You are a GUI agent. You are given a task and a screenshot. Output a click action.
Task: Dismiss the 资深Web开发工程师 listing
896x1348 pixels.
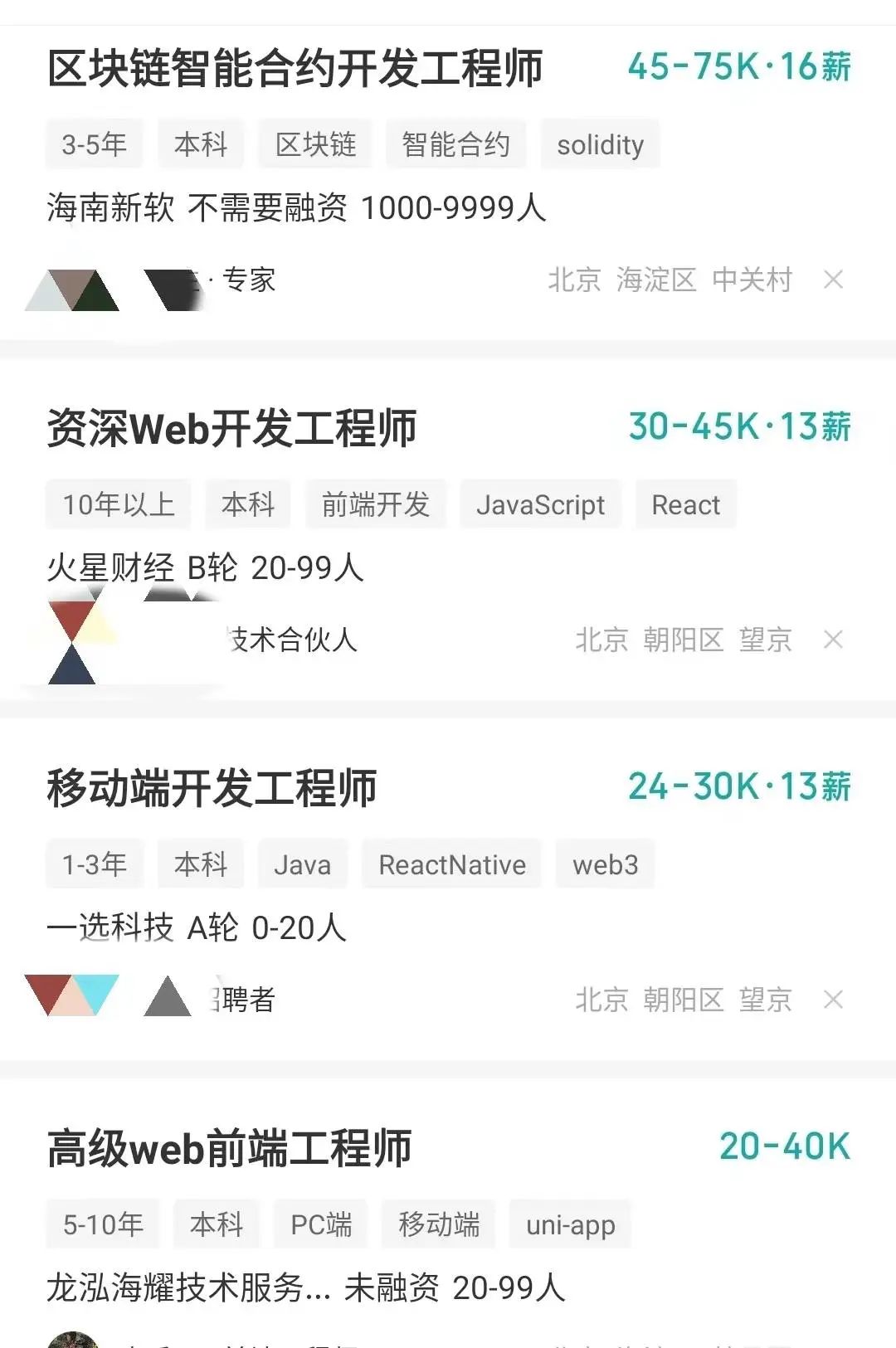click(x=834, y=639)
